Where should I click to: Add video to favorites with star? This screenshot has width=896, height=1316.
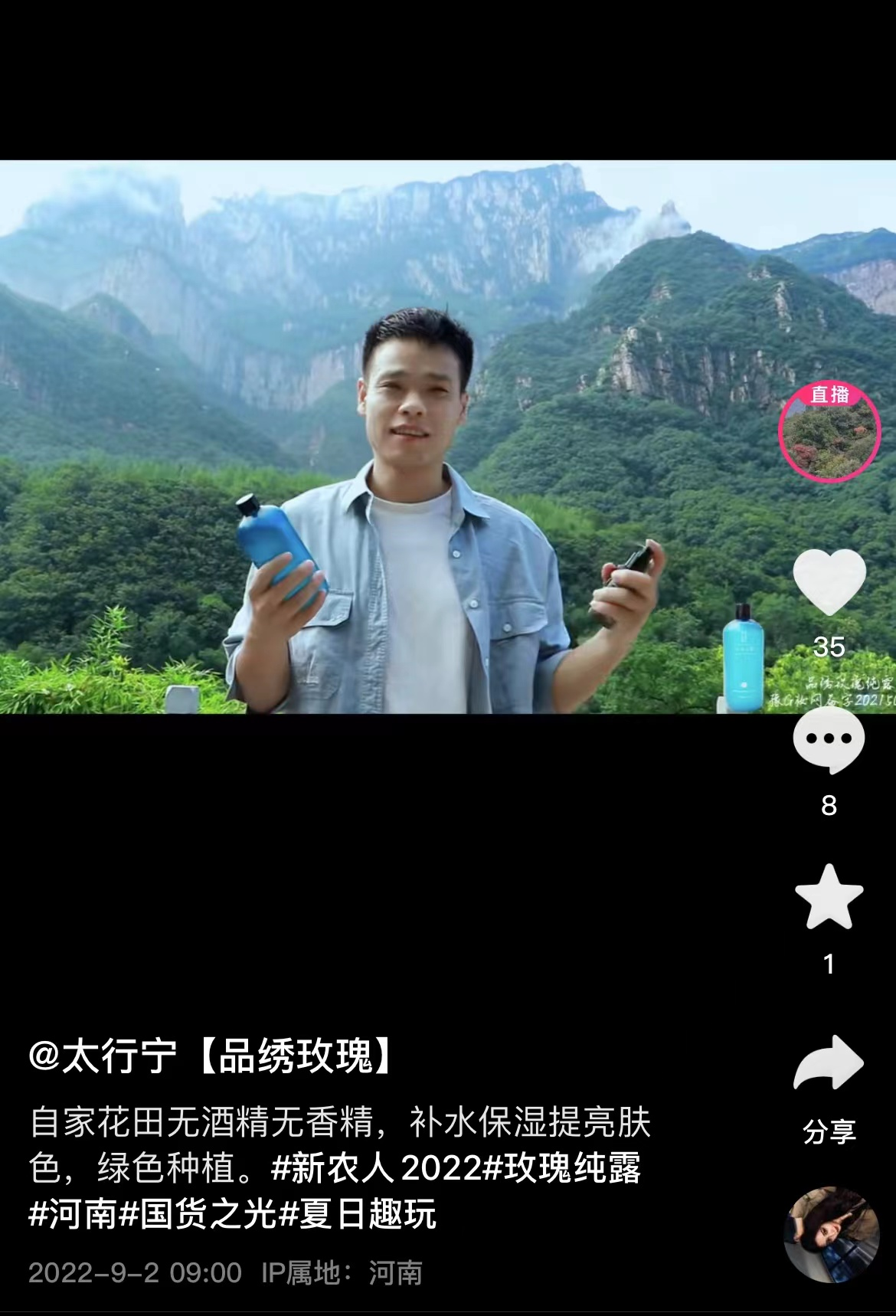tap(829, 897)
